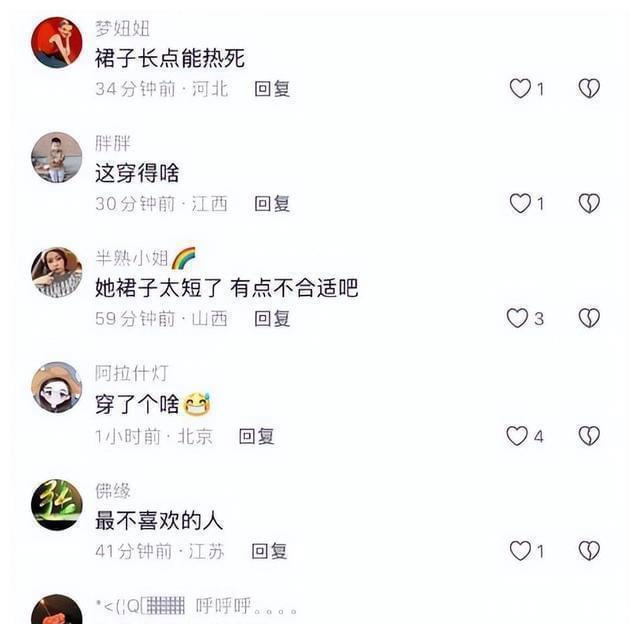Open 胖胖's profile avatar
The height and width of the screenshot is (624, 640).
click(x=57, y=158)
